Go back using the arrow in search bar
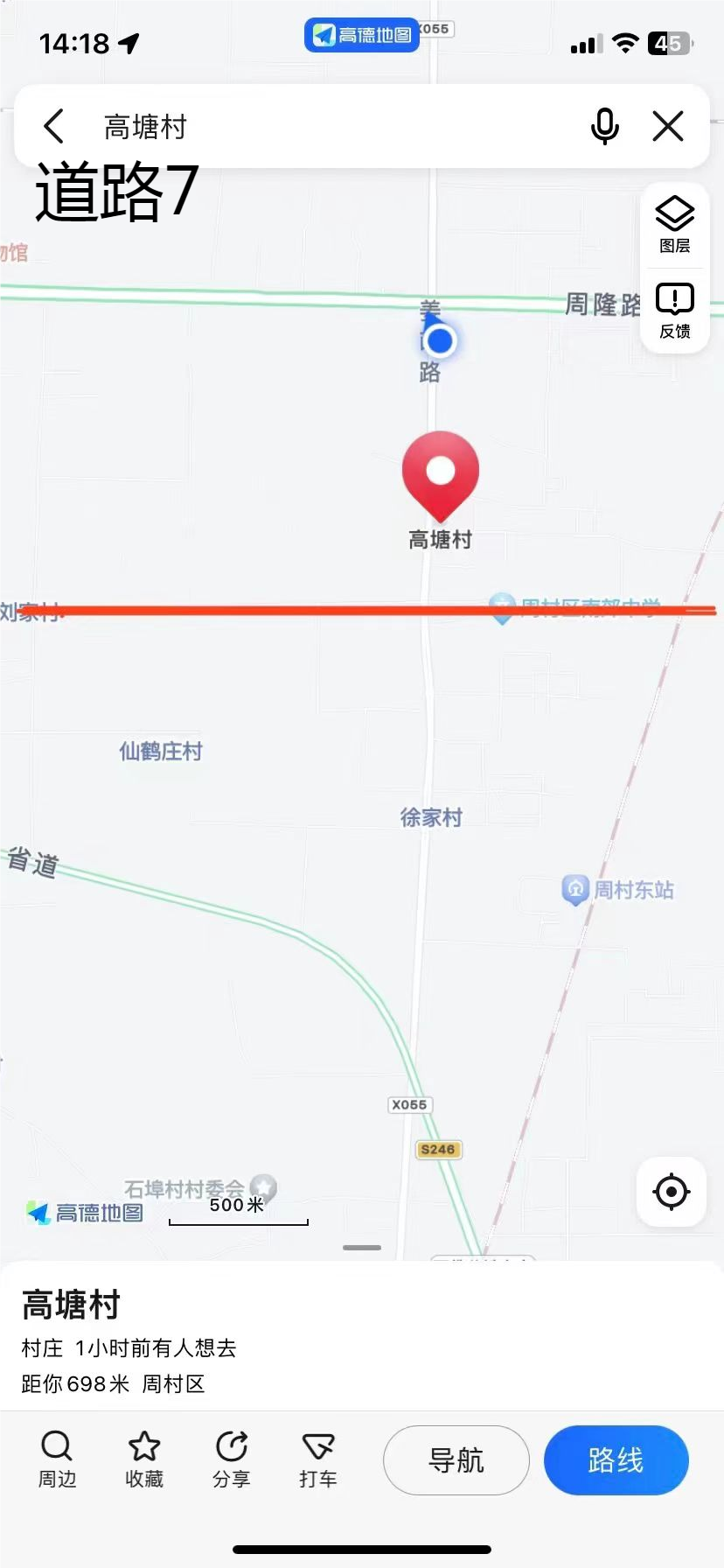 click(x=54, y=127)
